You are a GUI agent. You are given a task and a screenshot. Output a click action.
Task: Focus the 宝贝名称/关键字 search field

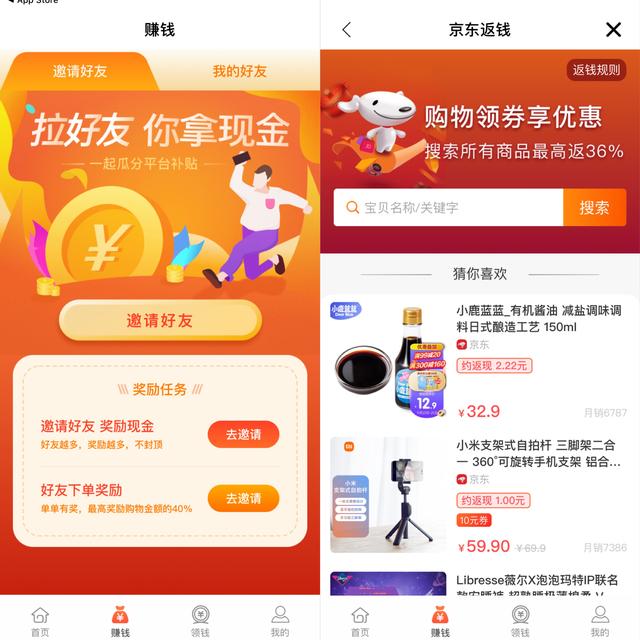pos(450,208)
